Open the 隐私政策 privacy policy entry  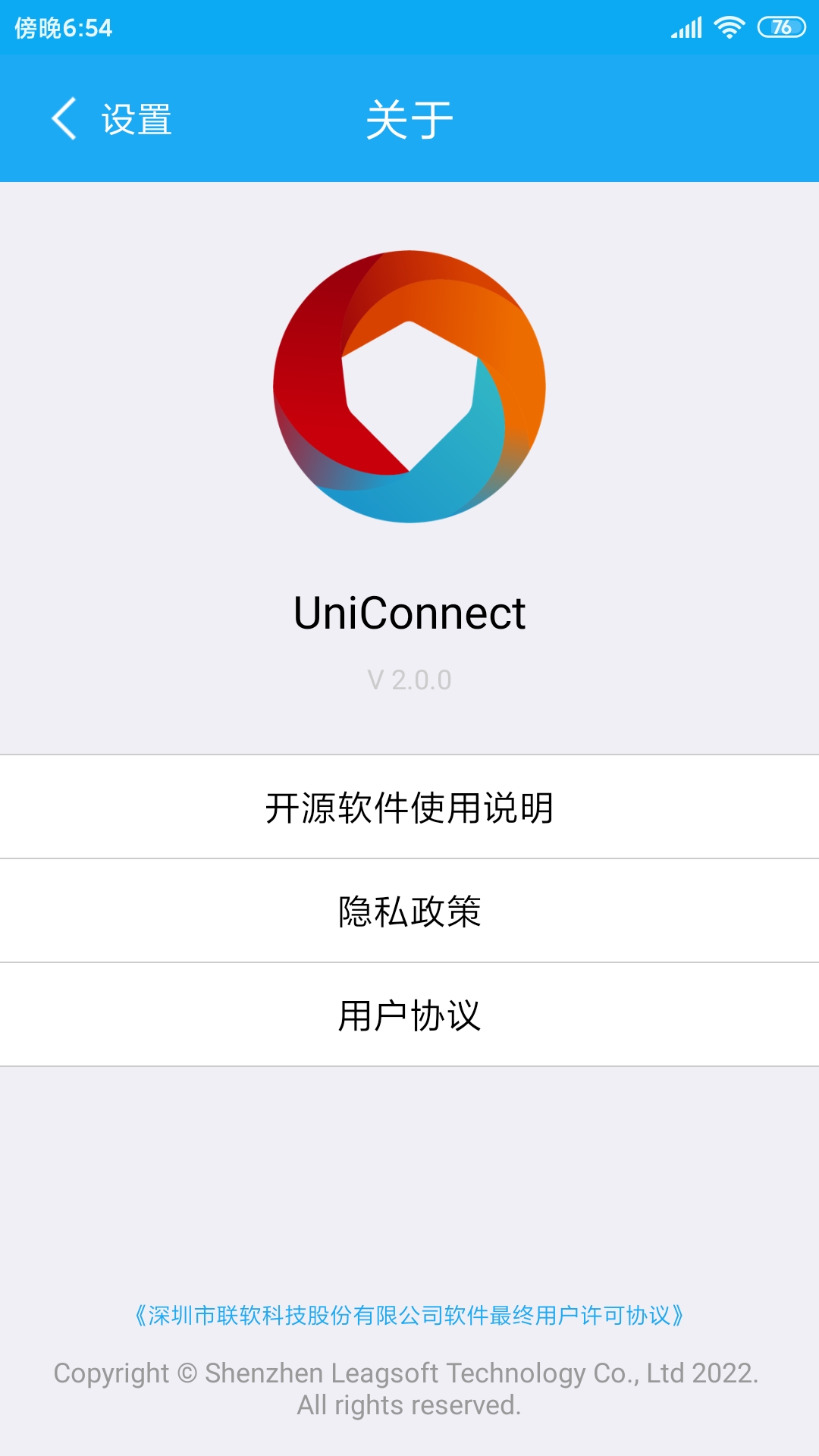(409, 910)
